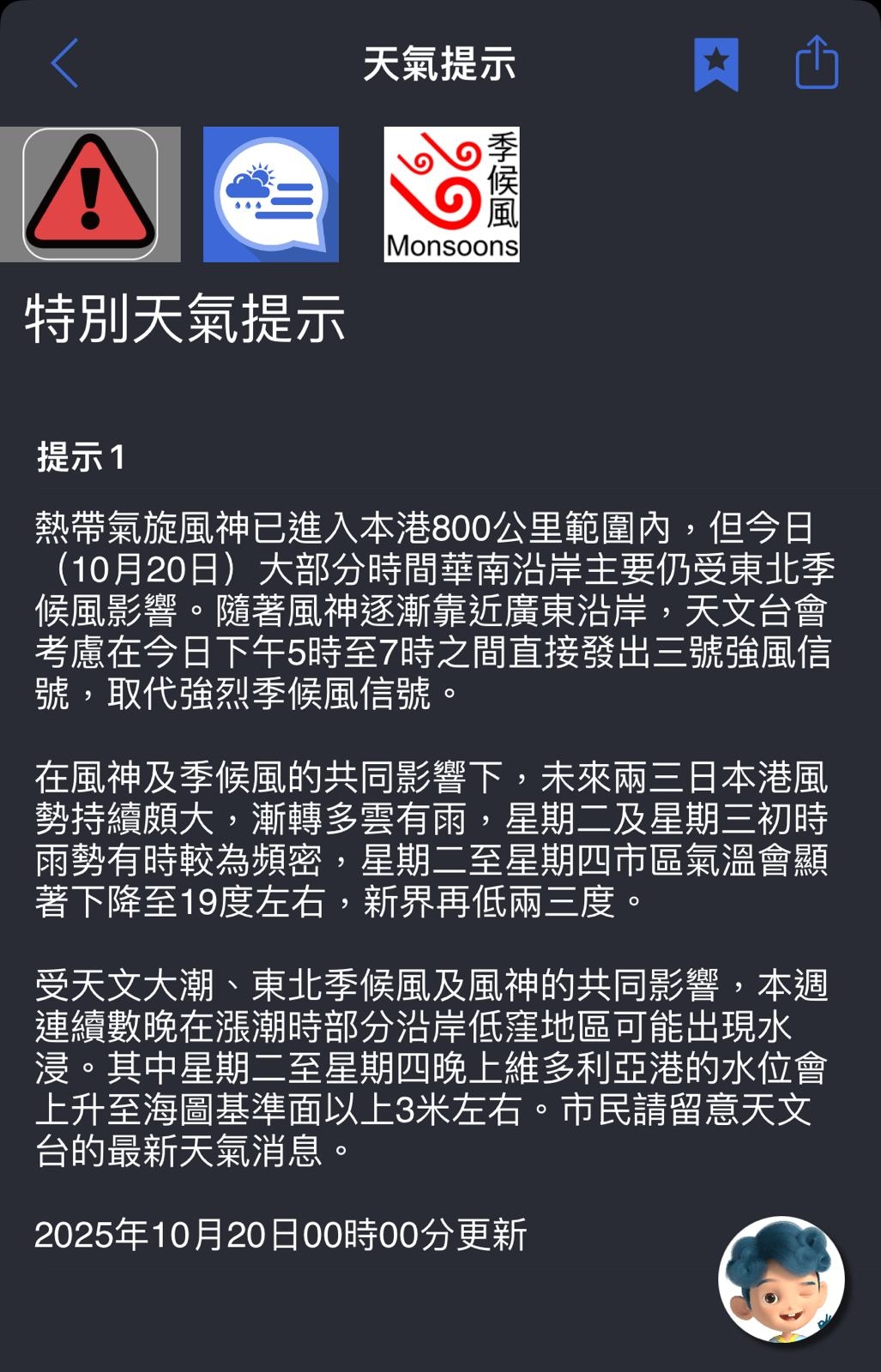The height and width of the screenshot is (1372, 881).
Task: Open the cartoon chatbot assistant
Action: click(x=781, y=1279)
